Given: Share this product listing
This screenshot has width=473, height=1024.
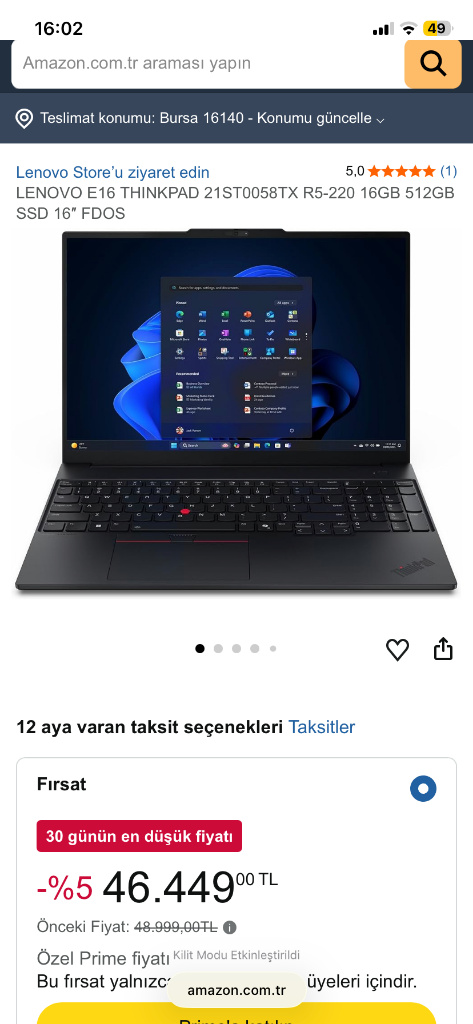Looking at the screenshot, I should tap(443, 648).
